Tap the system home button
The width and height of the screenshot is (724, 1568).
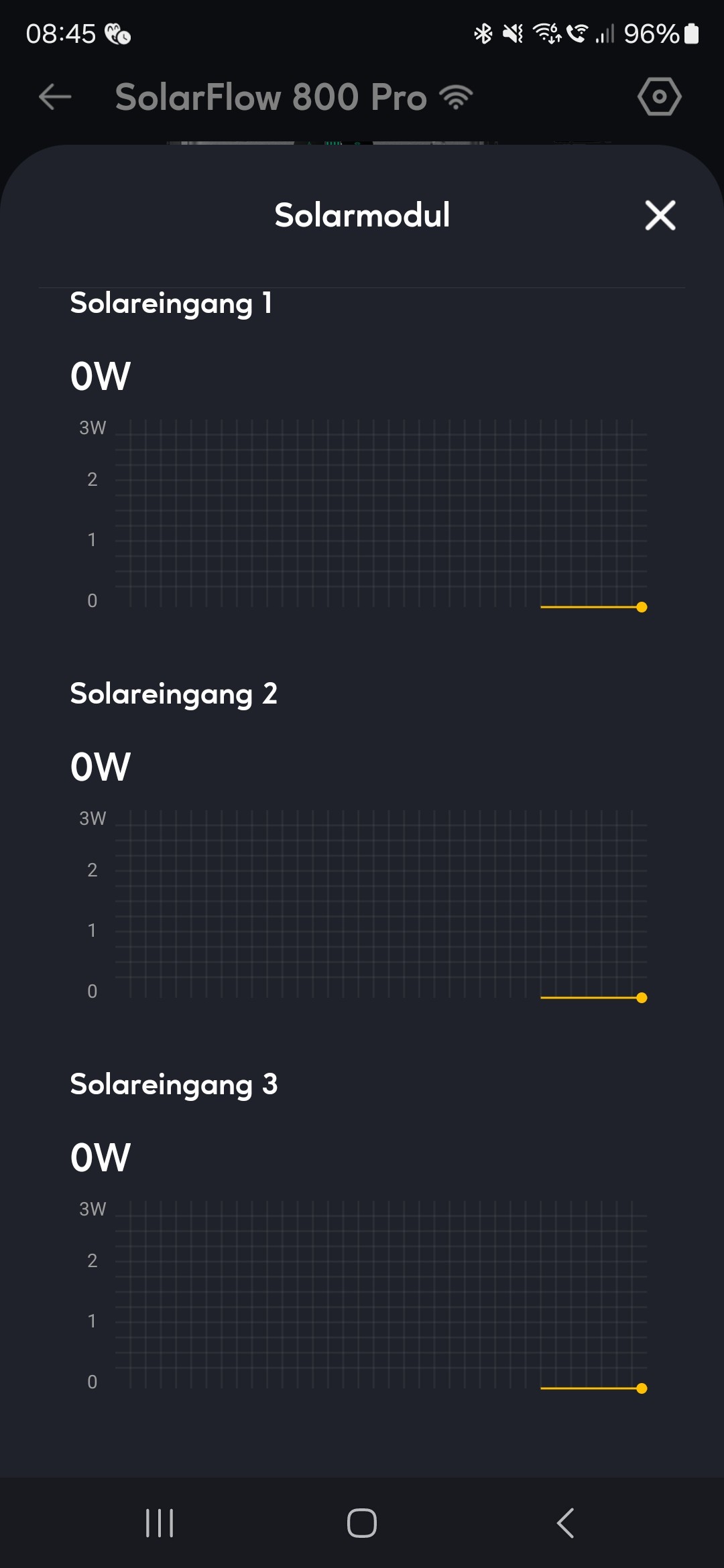pyautogui.click(x=362, y=1522)
